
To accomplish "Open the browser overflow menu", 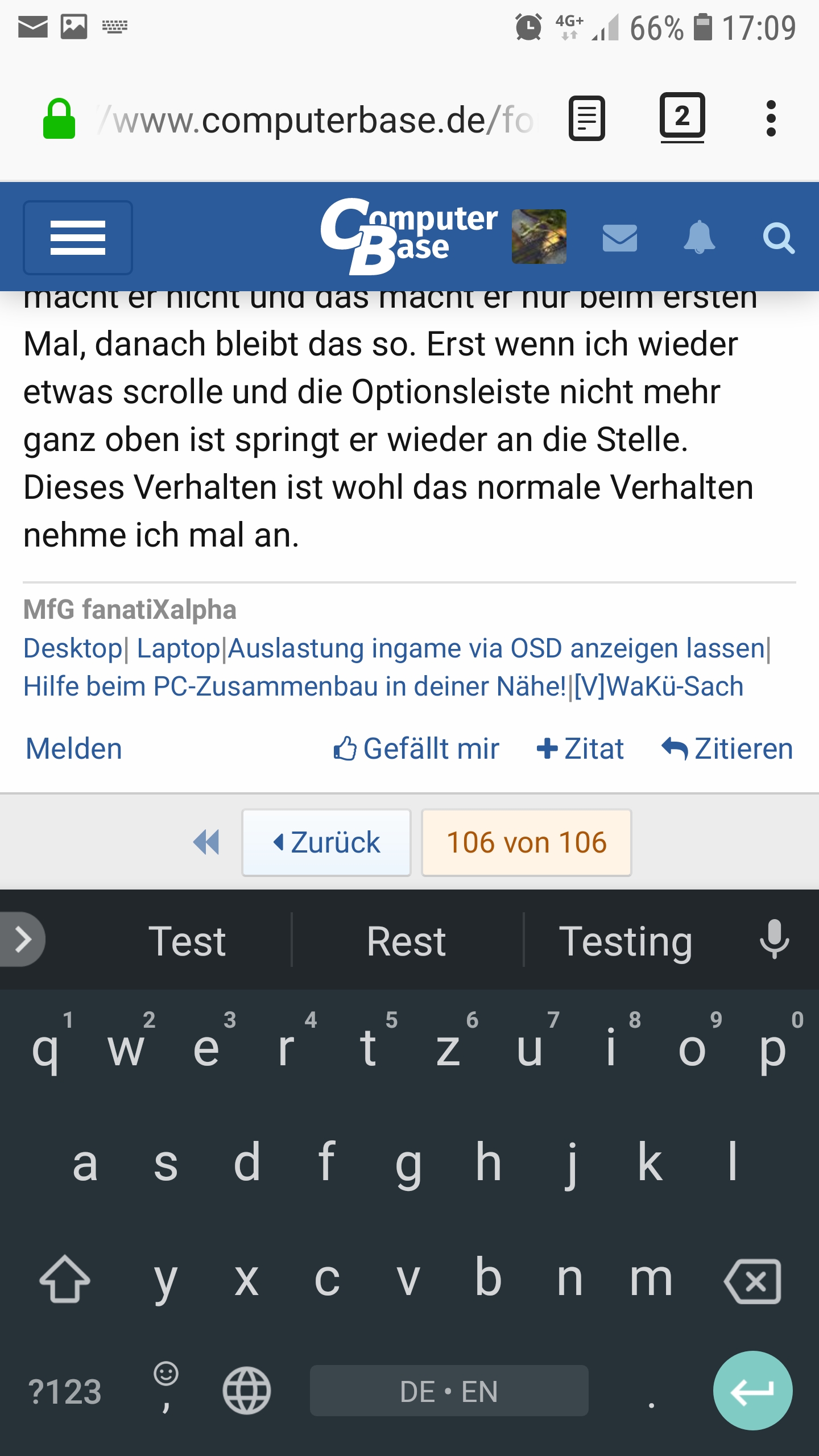I will (x=771, y=119).
